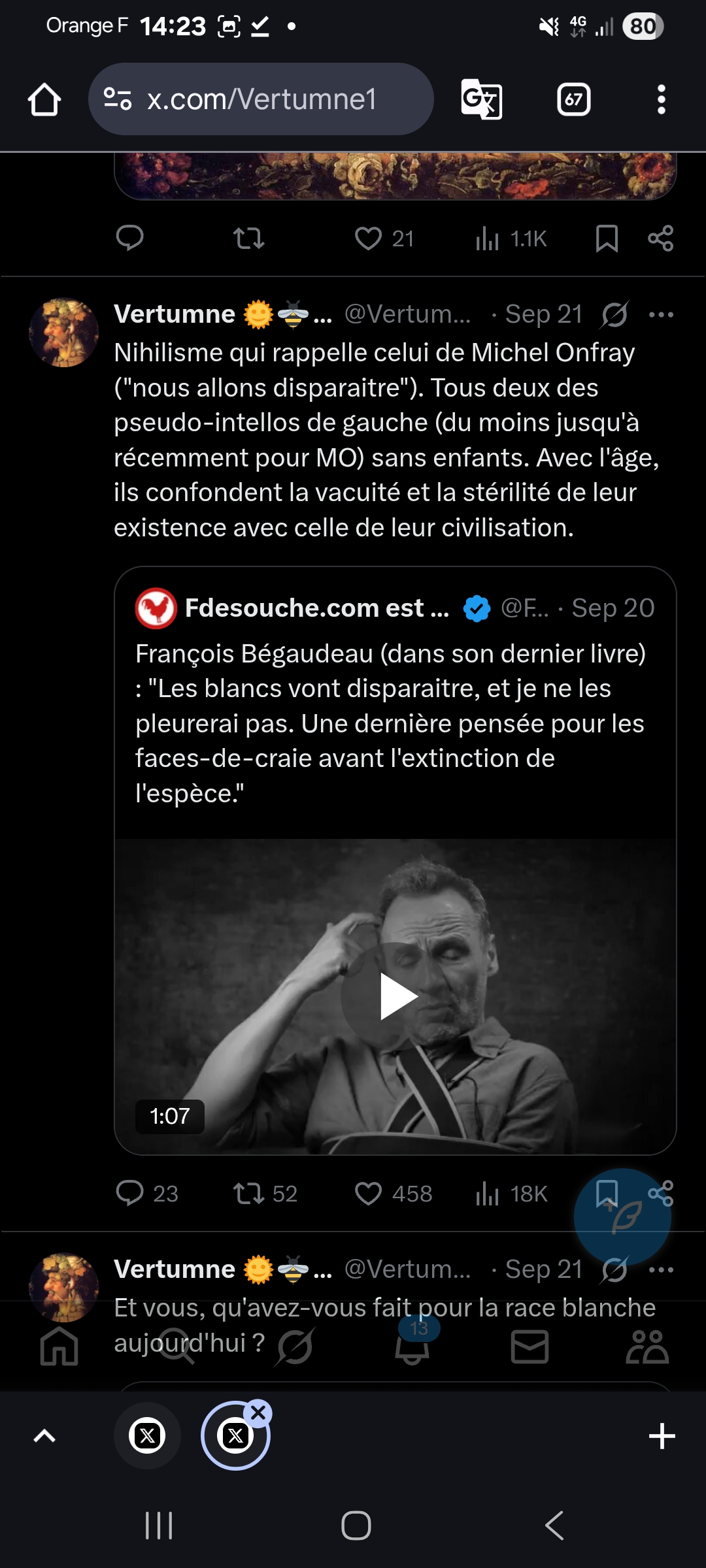
Task: Go back using the system back button
Action: 554,1526
